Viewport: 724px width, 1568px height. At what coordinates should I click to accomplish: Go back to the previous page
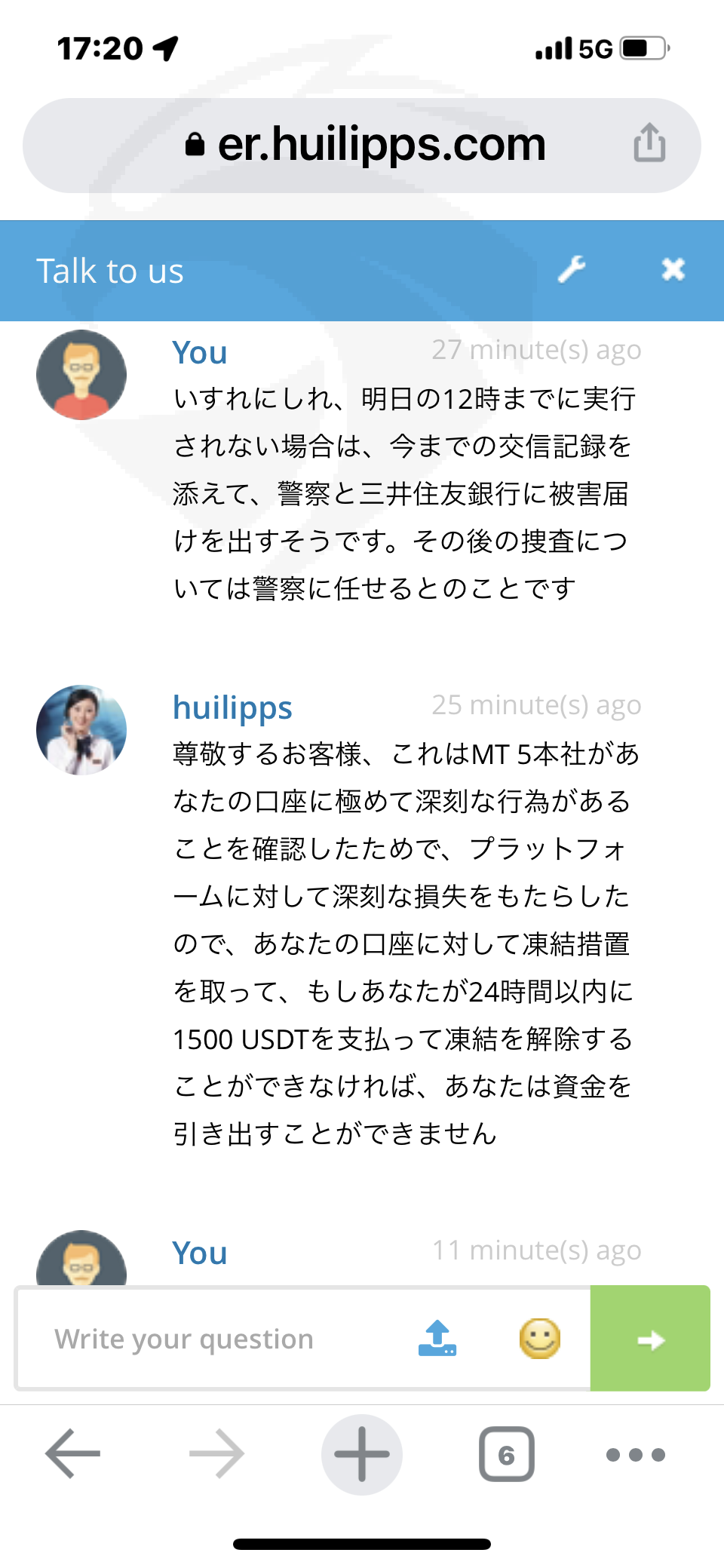pos(73,1453)
